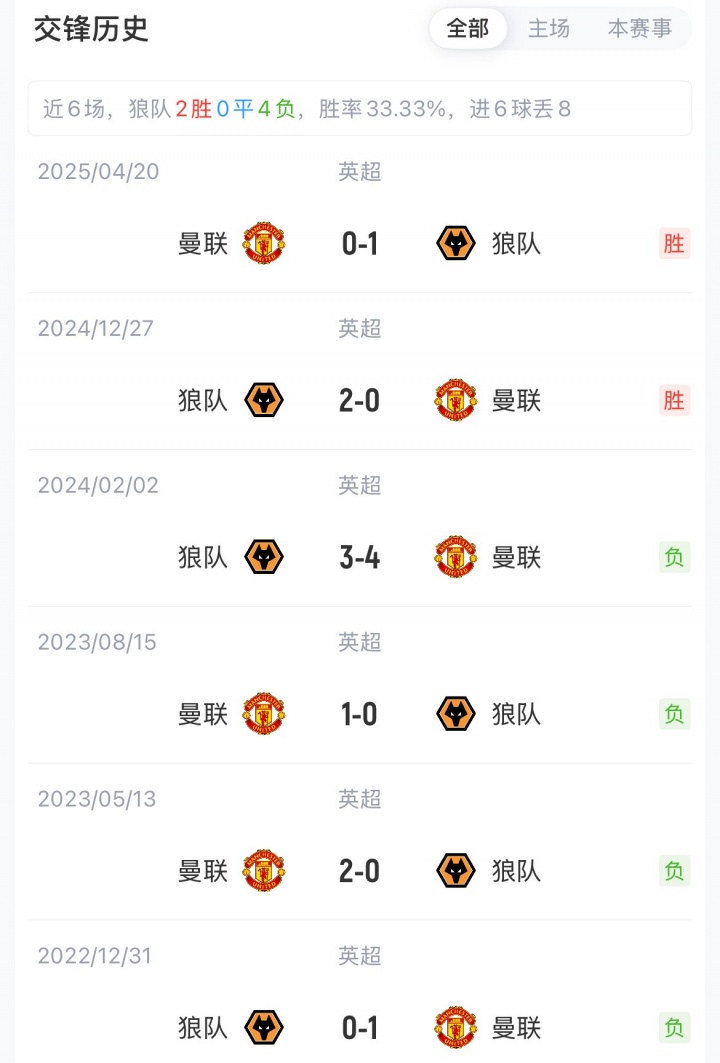Image resolution: width=720 pixels, height=1063 pixels.
Task: View the 2023/05/13 曼联 2-0 狼队 match
Action: point(360,871)
